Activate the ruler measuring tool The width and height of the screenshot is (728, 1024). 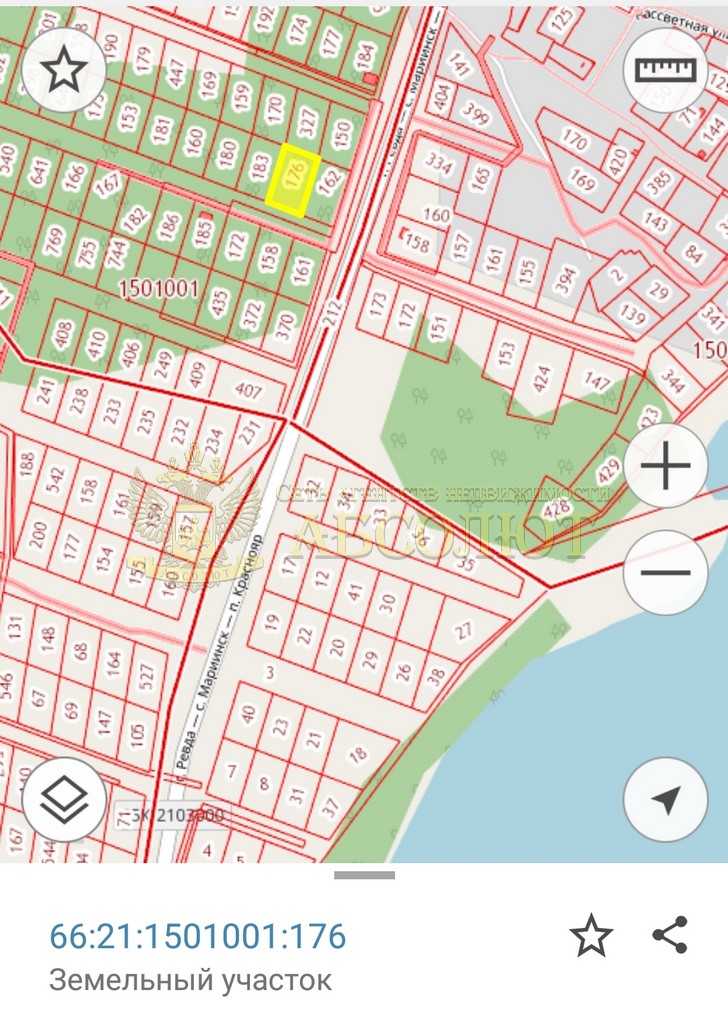pyautogui.click(x=665, y=70)
